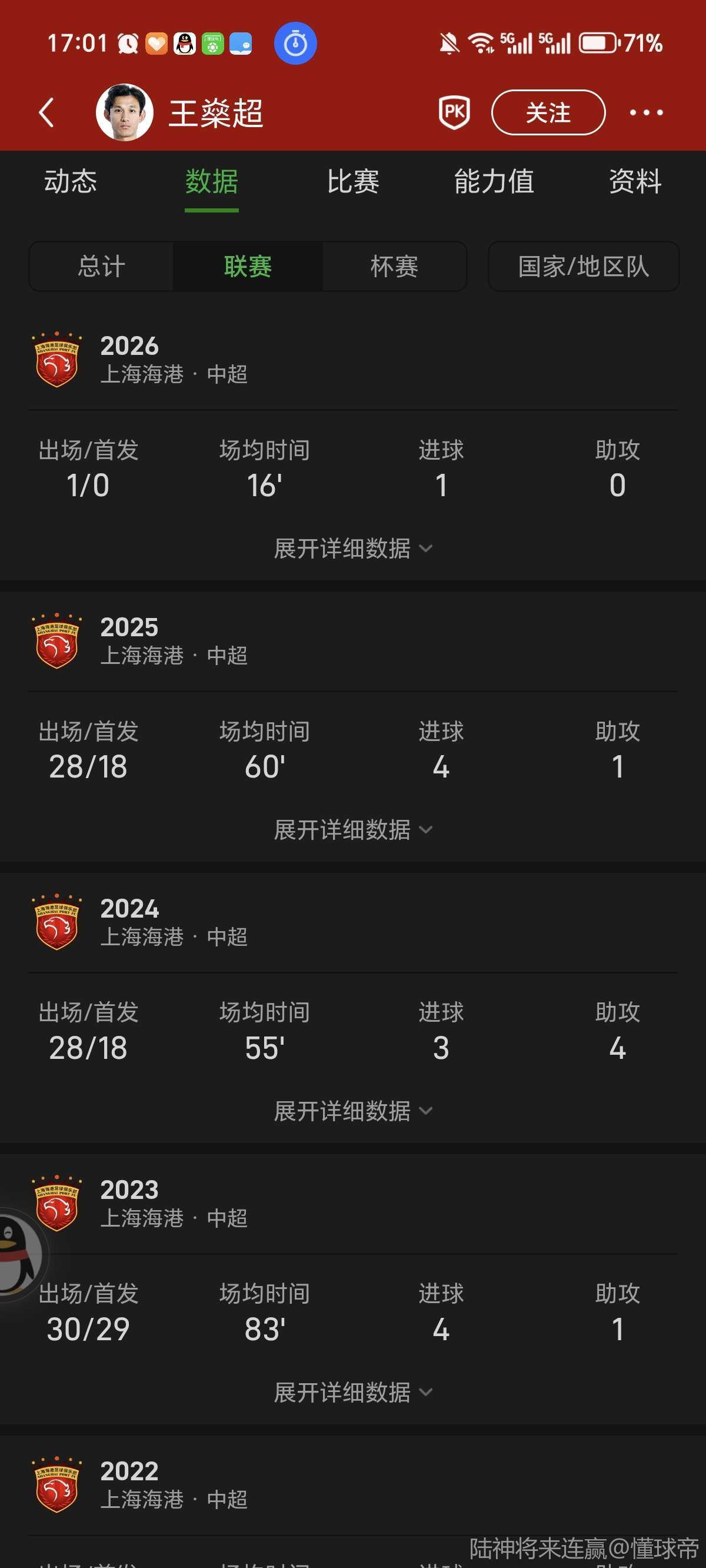Show 总计 statistics
Image resolution: width=706 pixels, height=1568 pixels.
click(x=102, y=267)
